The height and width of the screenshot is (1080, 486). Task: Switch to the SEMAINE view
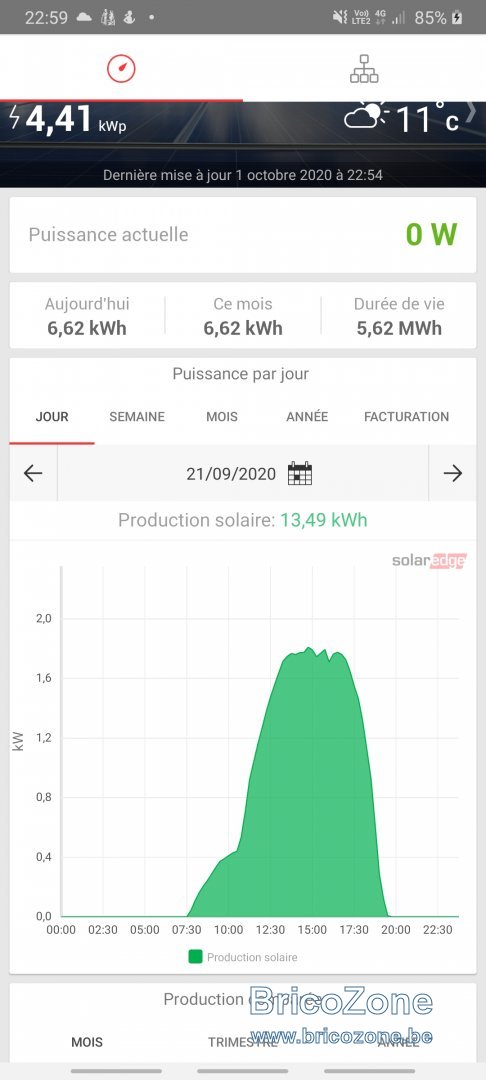pyautogui.click(x=137, y=417)
